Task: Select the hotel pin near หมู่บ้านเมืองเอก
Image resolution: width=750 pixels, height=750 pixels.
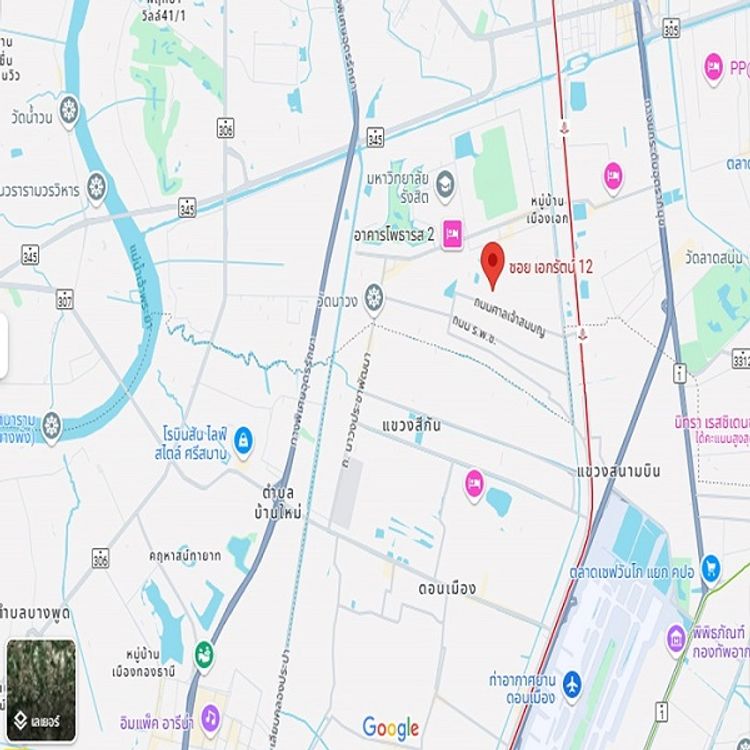Action: (613, 176)
